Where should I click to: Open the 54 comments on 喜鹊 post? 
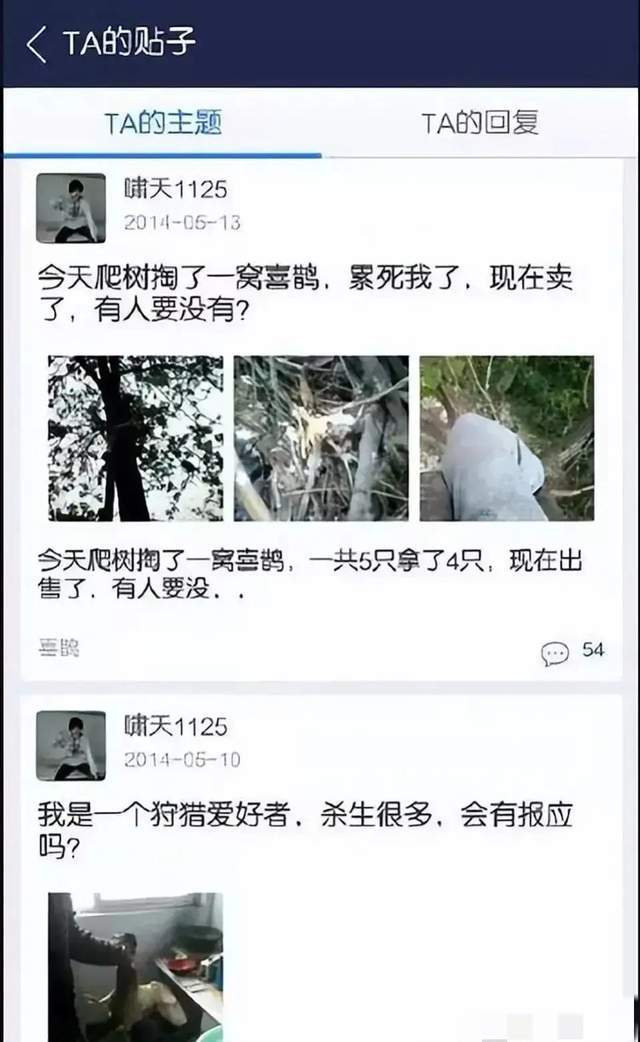tap(572, 651)
